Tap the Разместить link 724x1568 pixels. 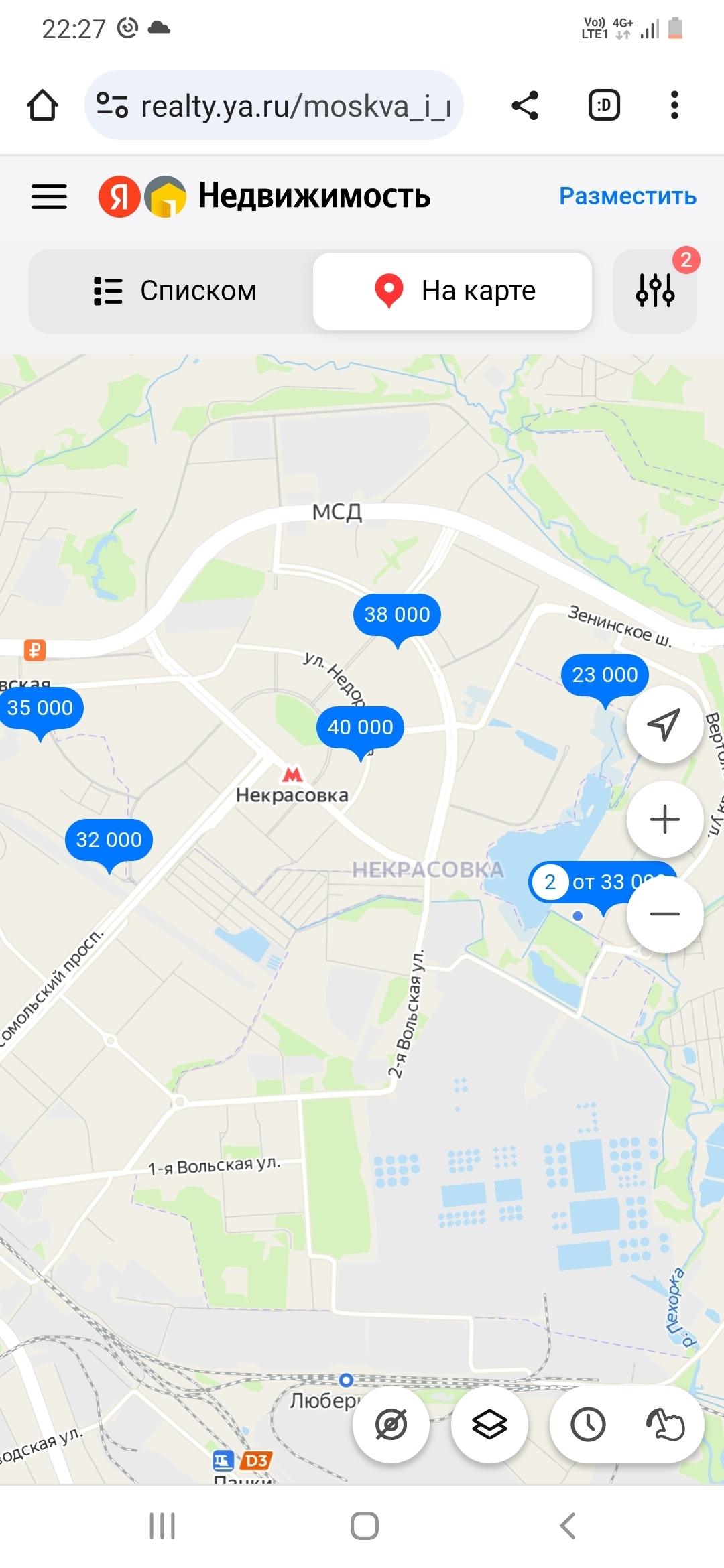point(627,196)
